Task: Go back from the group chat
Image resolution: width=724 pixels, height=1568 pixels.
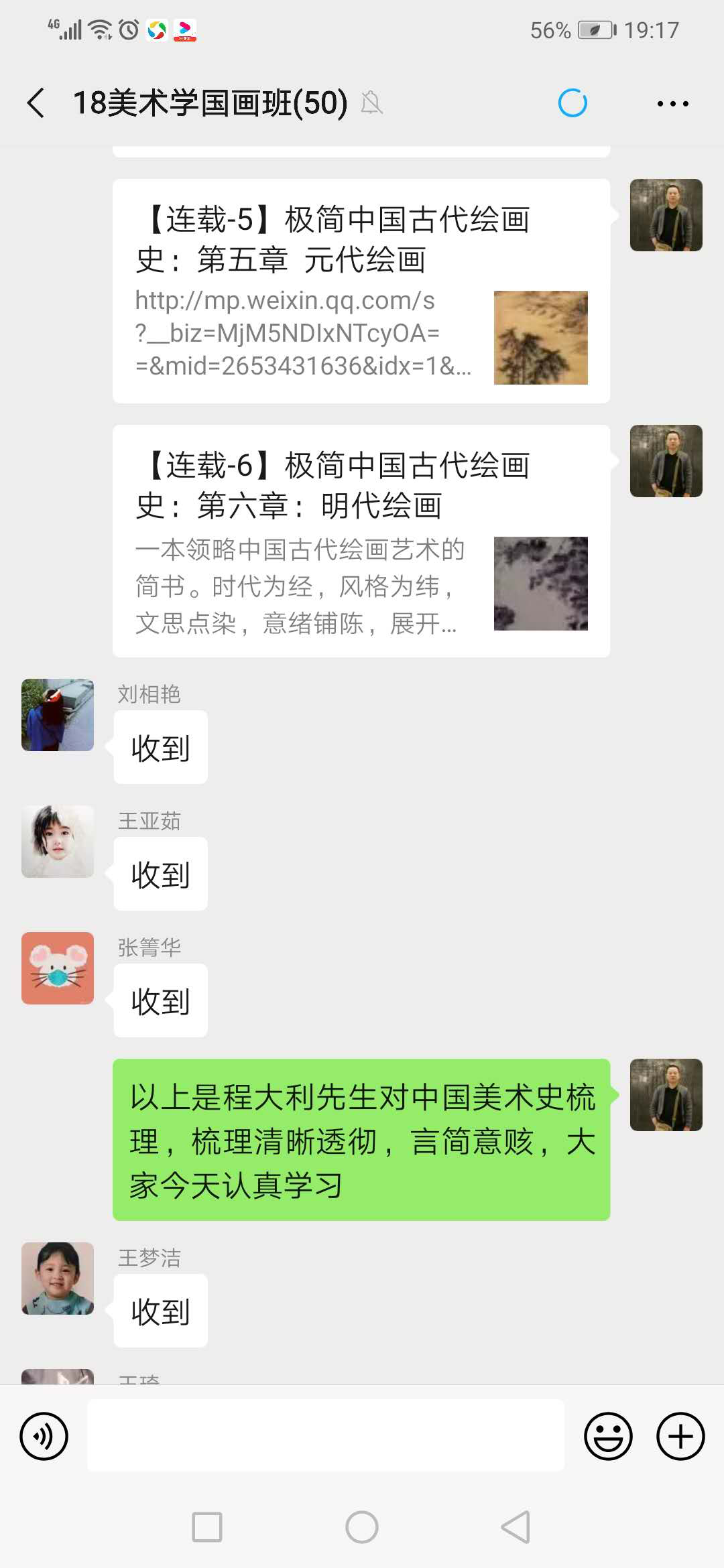Action: pos(36,103)
